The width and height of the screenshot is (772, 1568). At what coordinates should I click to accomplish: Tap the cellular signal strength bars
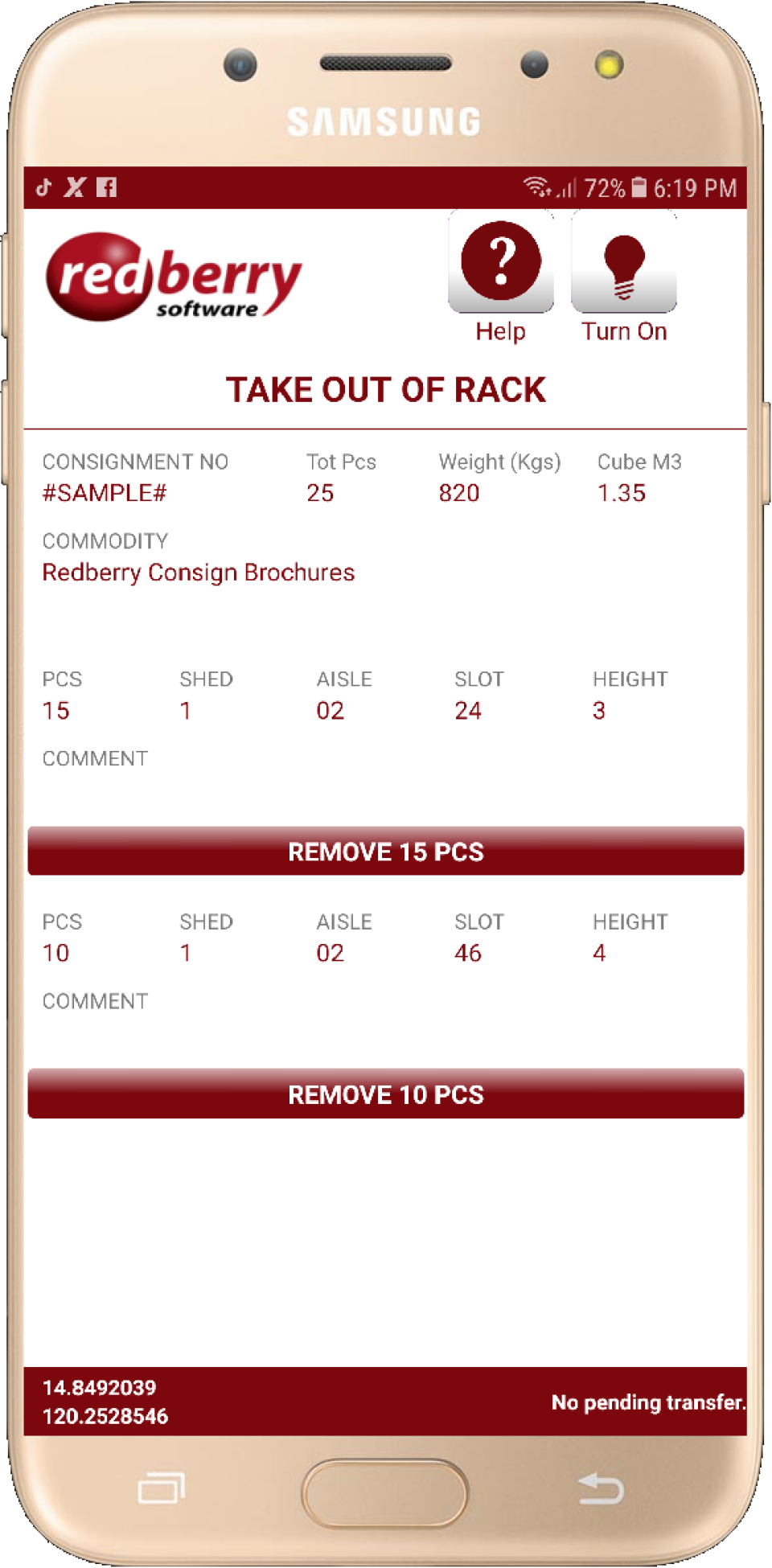pyautogui.click(x=569, y=187)
